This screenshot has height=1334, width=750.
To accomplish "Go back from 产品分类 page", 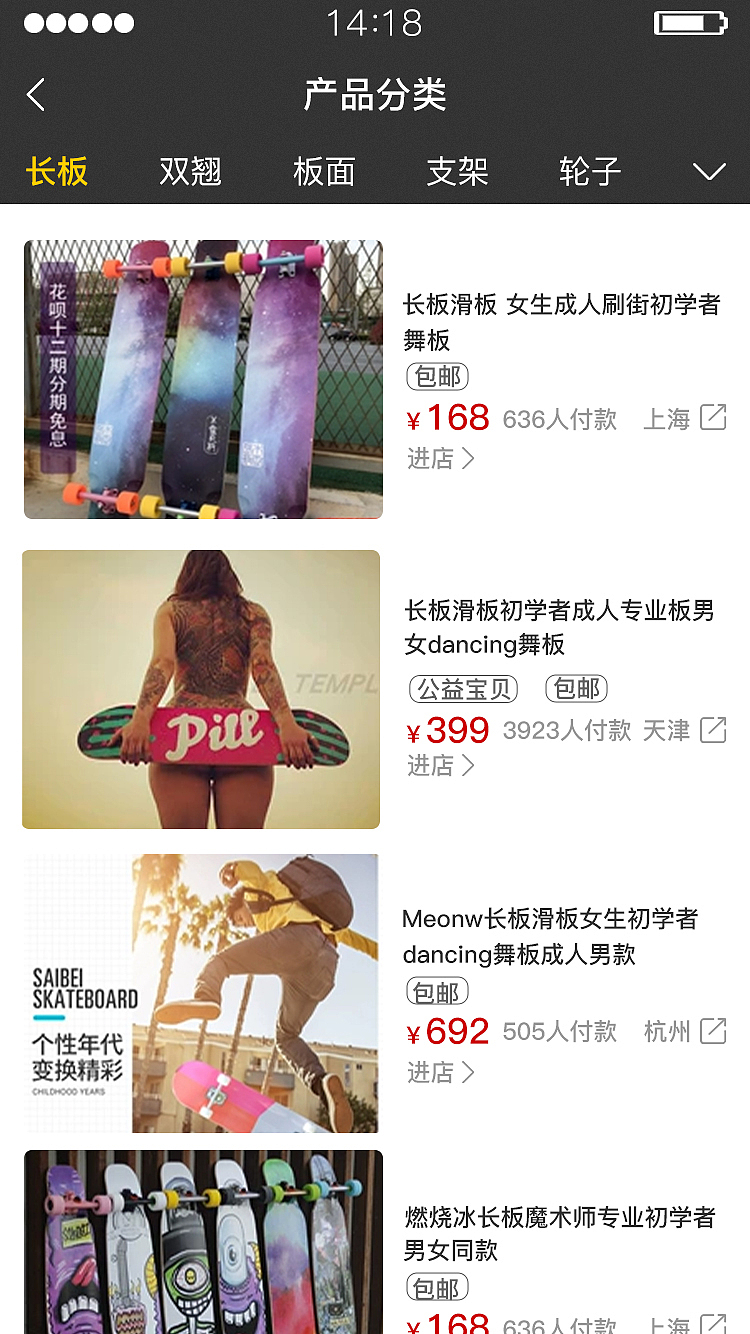I will (x=36, y=95).
